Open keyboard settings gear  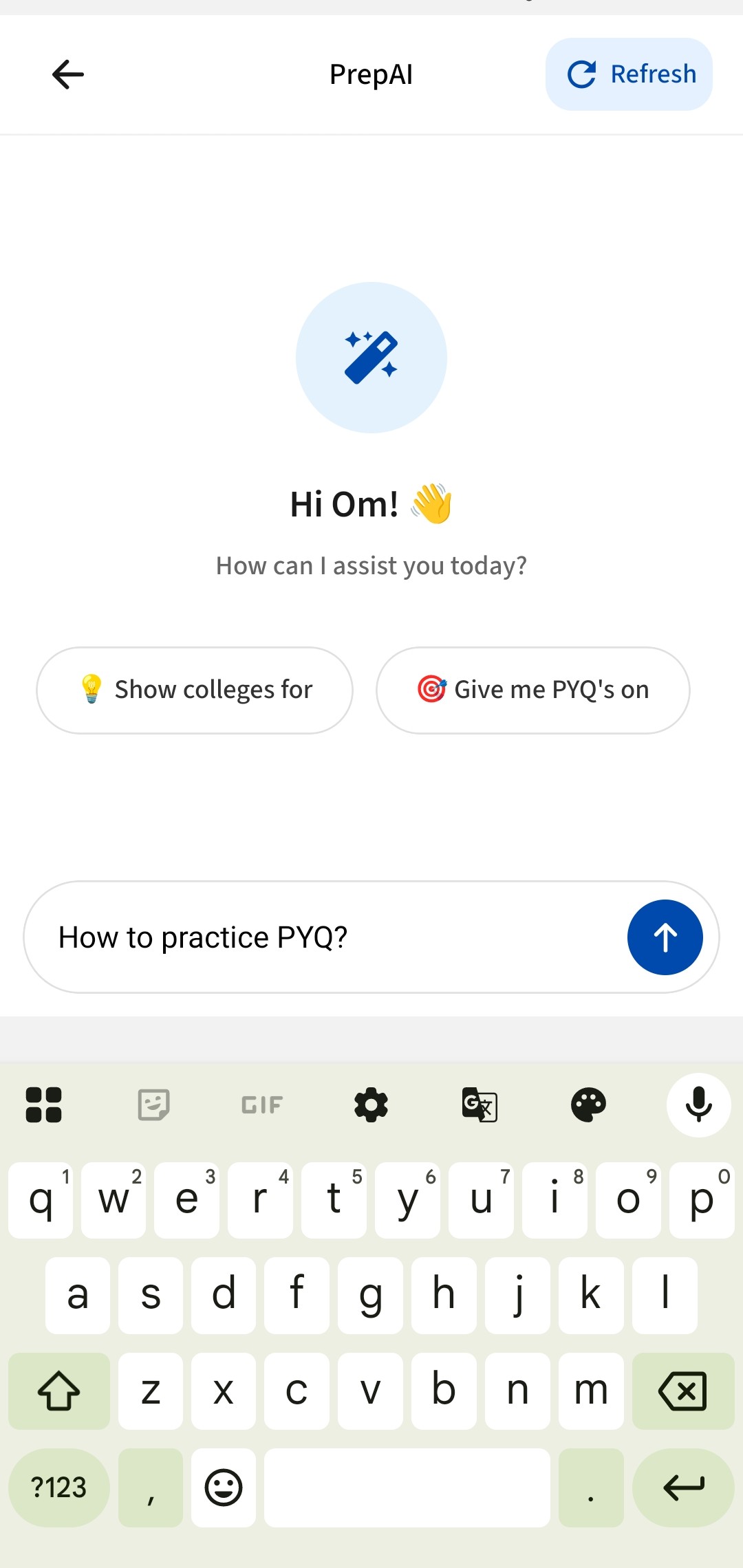[x=370, y=1104]
